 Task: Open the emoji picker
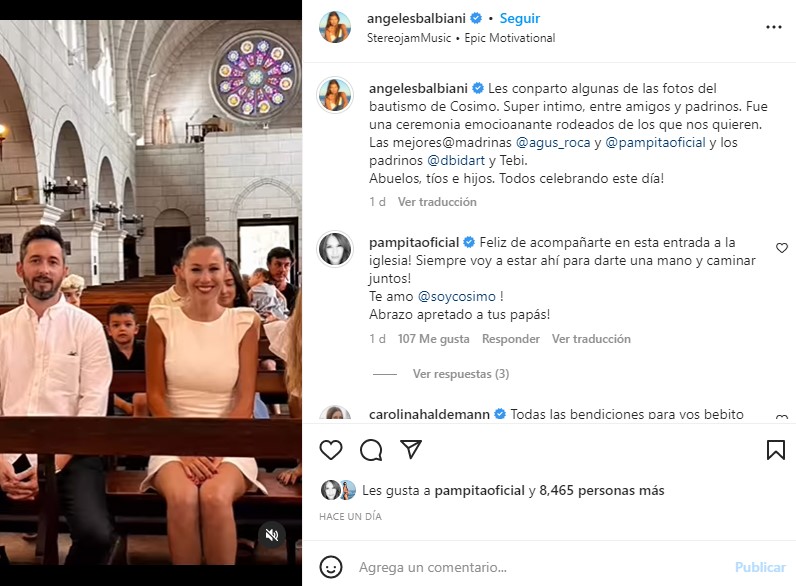pyautogui.click(x=331, y=567)
